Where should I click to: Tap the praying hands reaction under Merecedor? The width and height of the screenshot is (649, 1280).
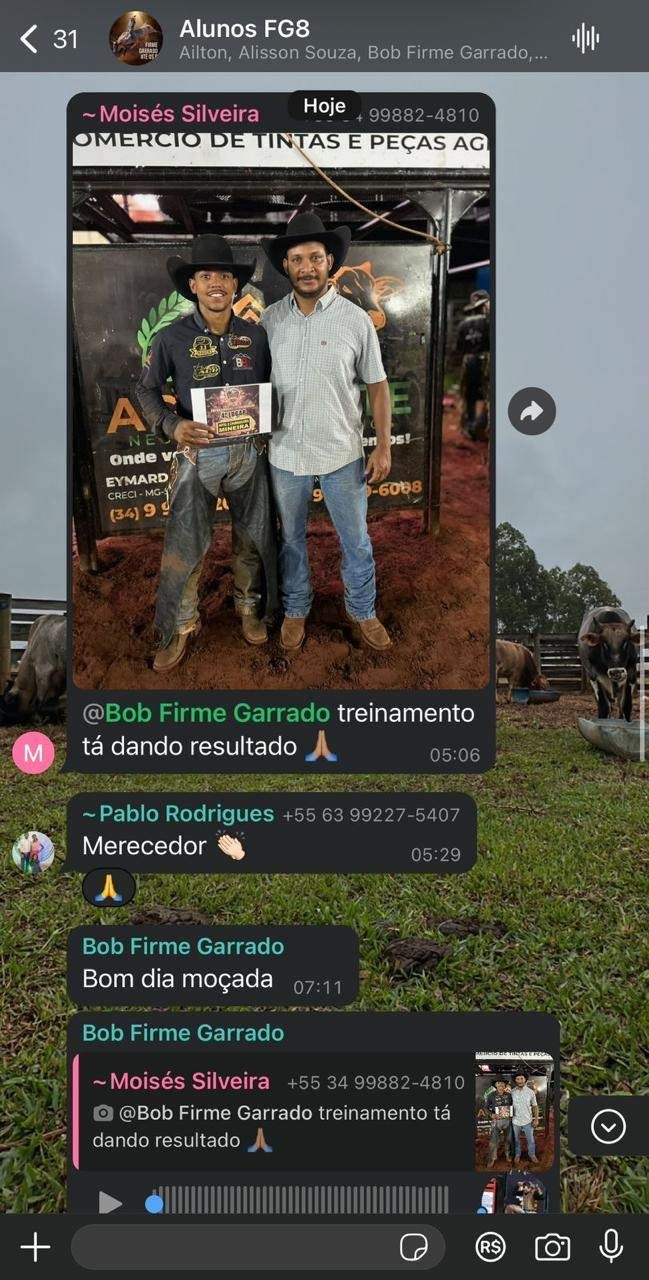pyautogui.click(x=108, y=888)
